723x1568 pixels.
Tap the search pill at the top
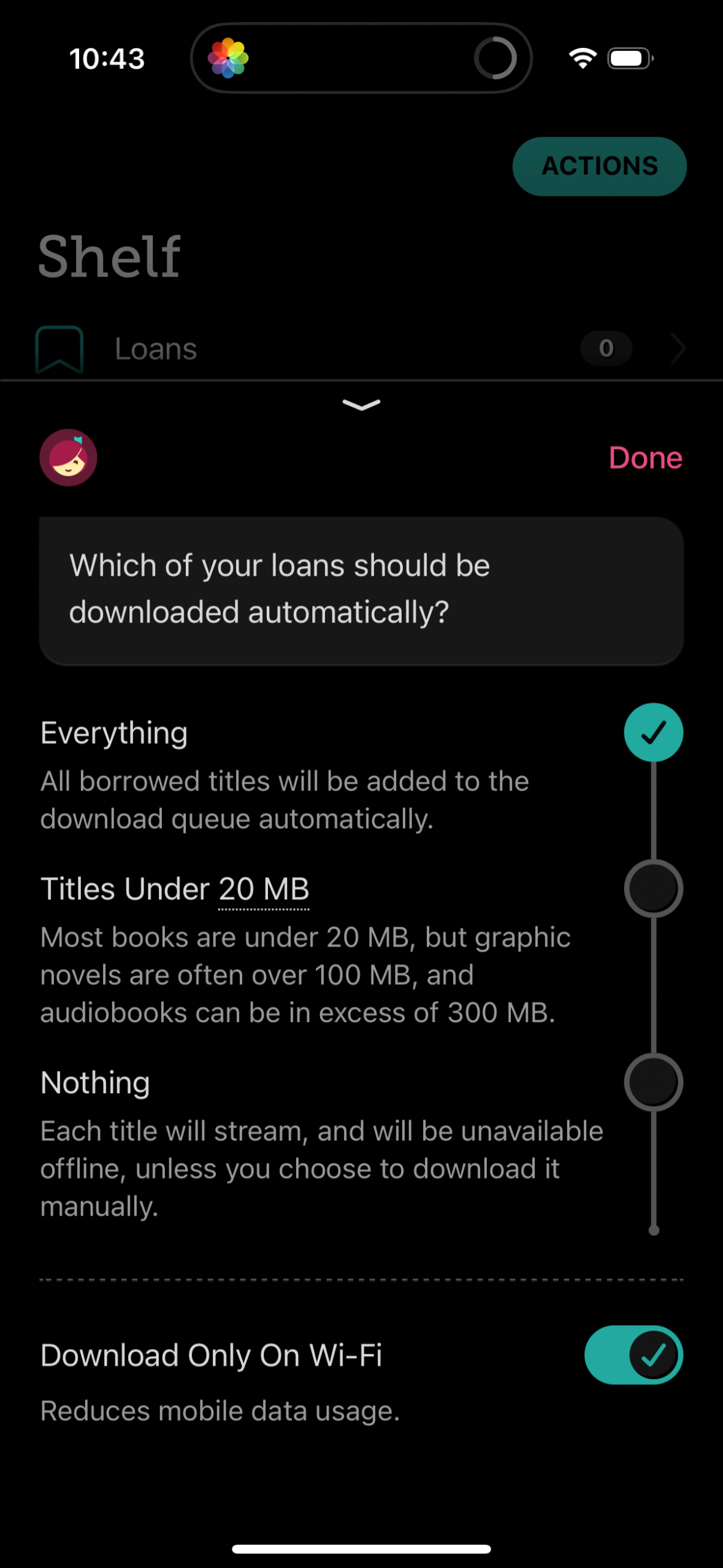(x=361, y=57)
